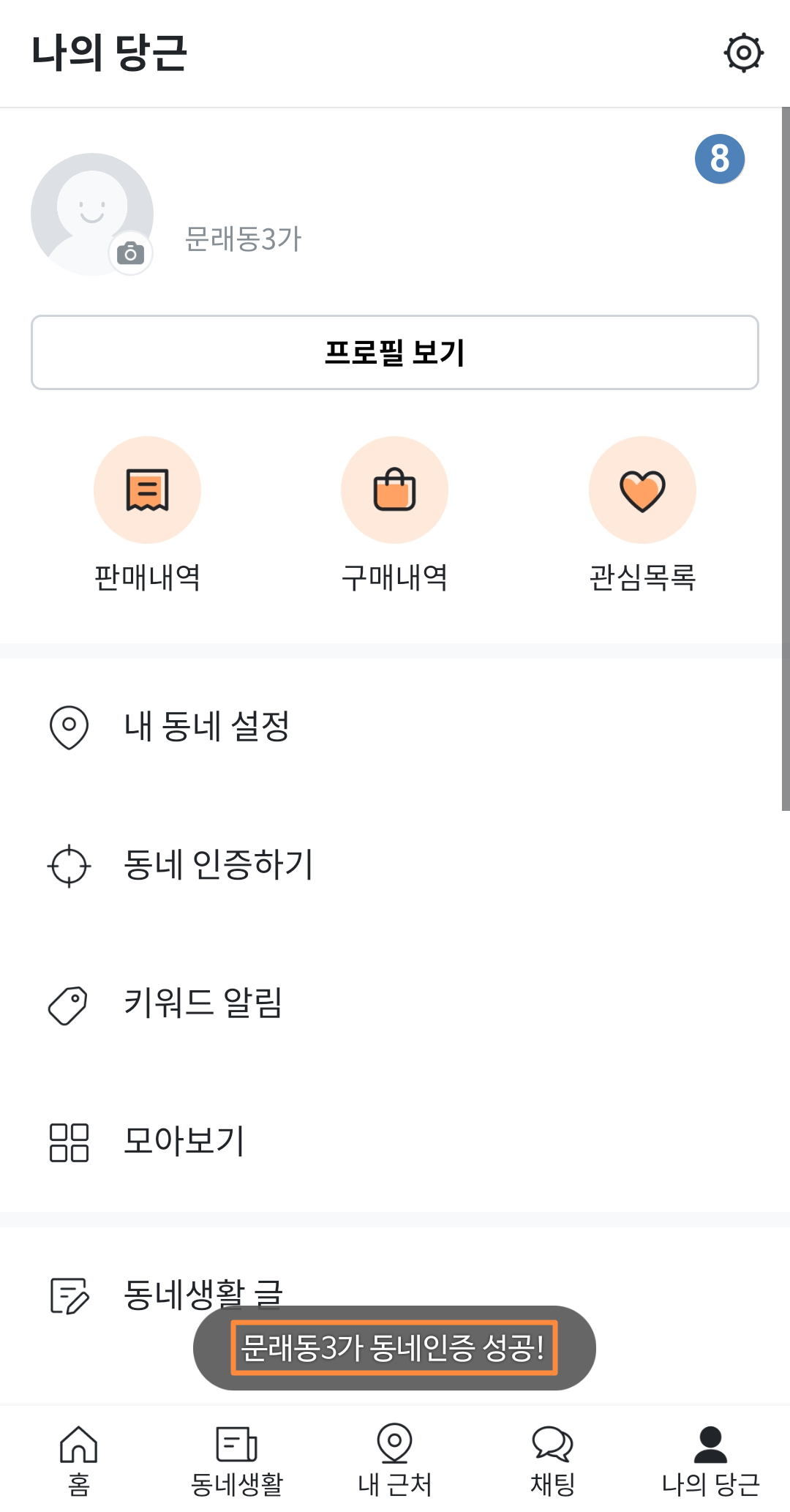Tap the 프로필 보기 button
Viewport: 790px width, 1512px height.
pos(395,353)
